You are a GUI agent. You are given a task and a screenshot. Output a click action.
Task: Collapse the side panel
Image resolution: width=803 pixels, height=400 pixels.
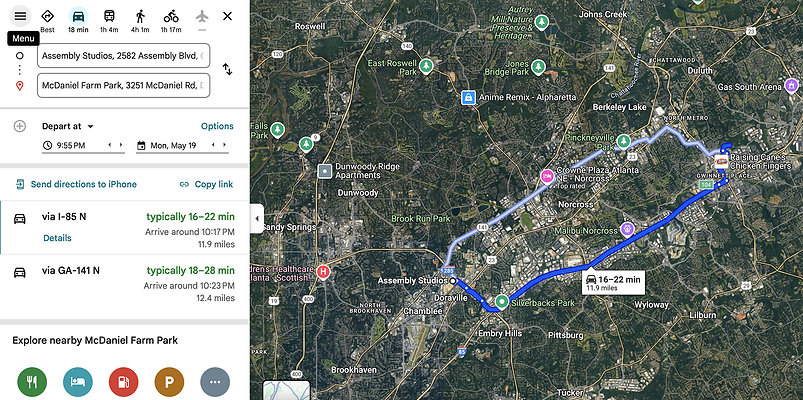[255, 218]
